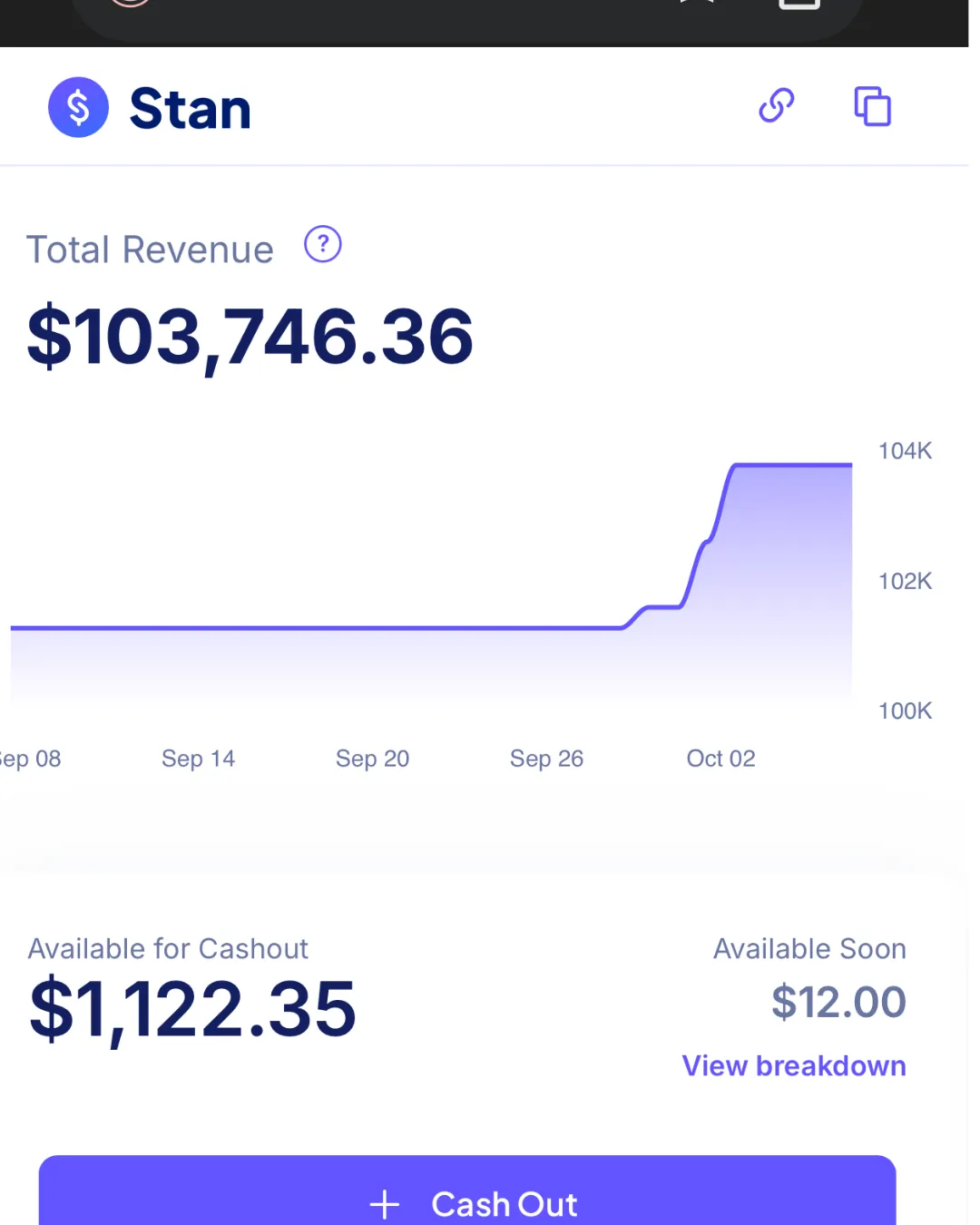Open the Total Revenue help icon
The height and width of the screenshot is (1225, 980).
pos(323,244)
